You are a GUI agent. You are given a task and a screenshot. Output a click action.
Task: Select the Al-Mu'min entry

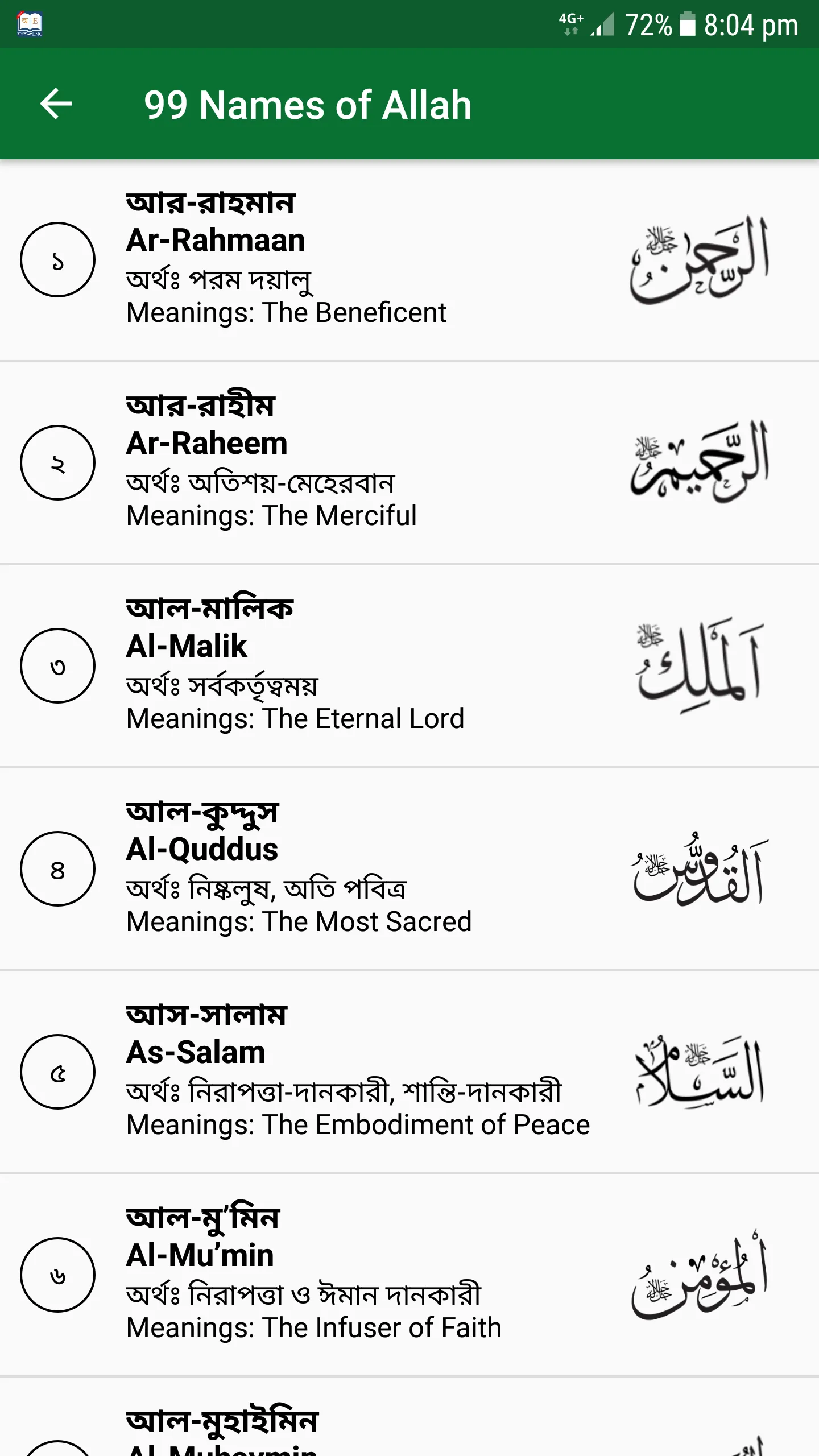tap(409, 1275)
